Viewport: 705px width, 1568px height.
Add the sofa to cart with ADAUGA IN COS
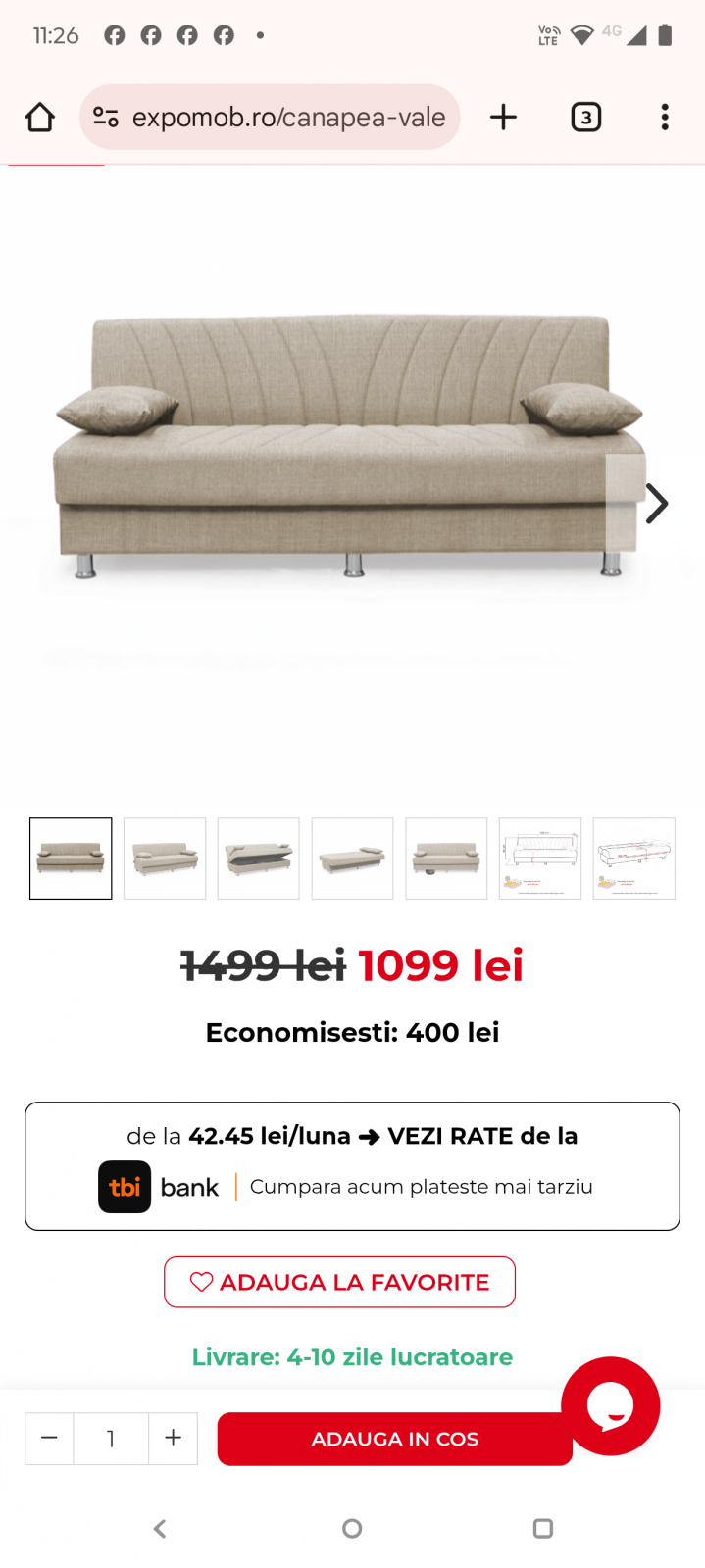pyautogui.click(x=394, y=1439)
